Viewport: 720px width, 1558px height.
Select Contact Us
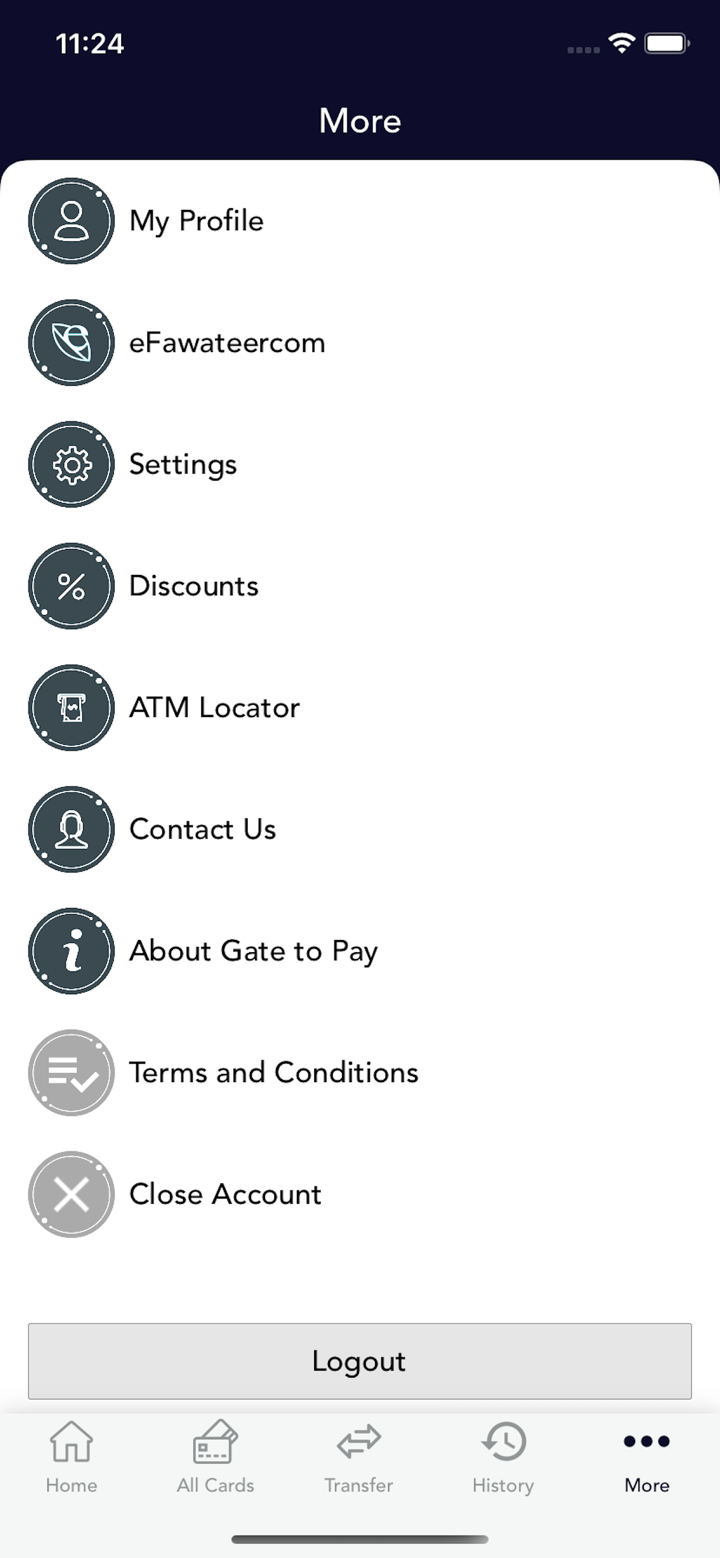[x=202, y=830]
